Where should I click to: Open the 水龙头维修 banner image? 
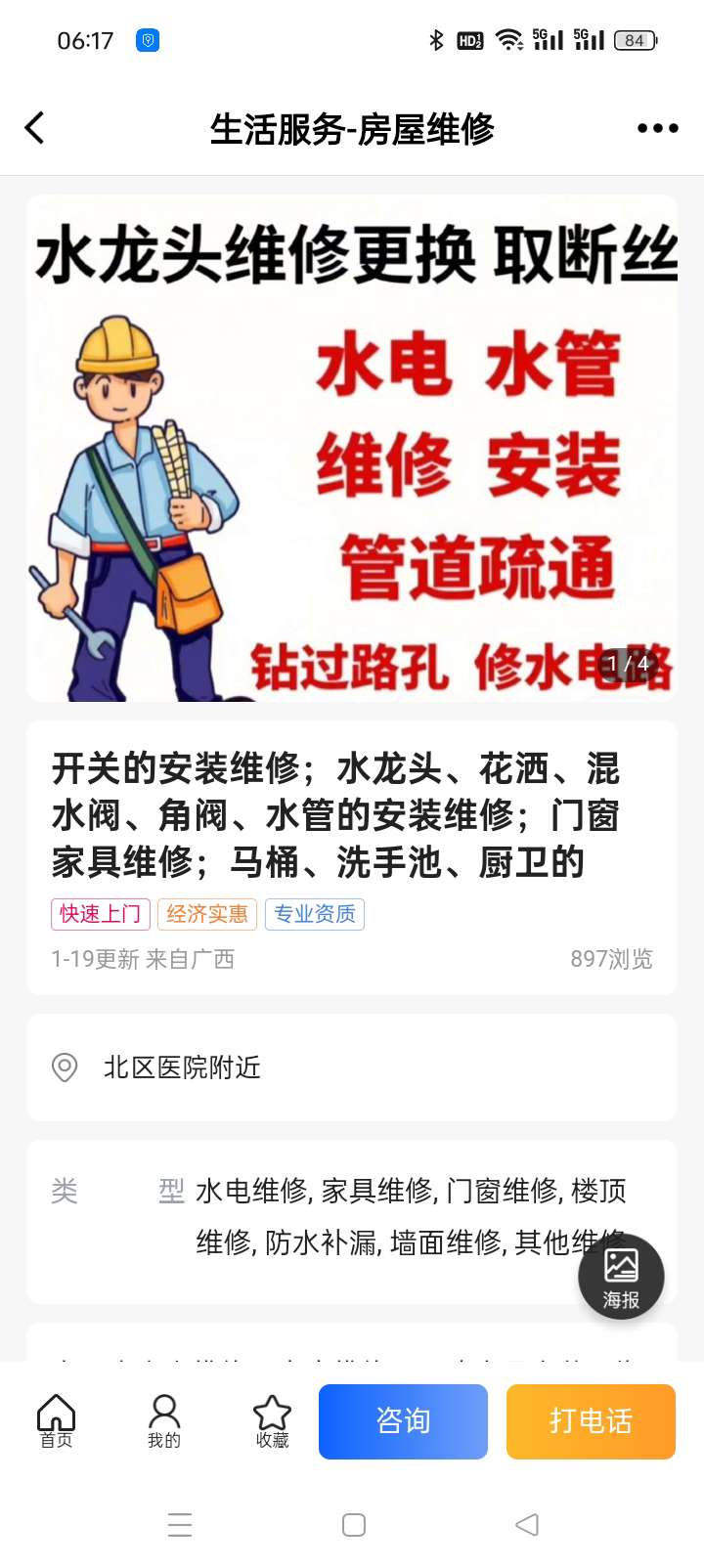pyautogui.click(x=352, y=448)
